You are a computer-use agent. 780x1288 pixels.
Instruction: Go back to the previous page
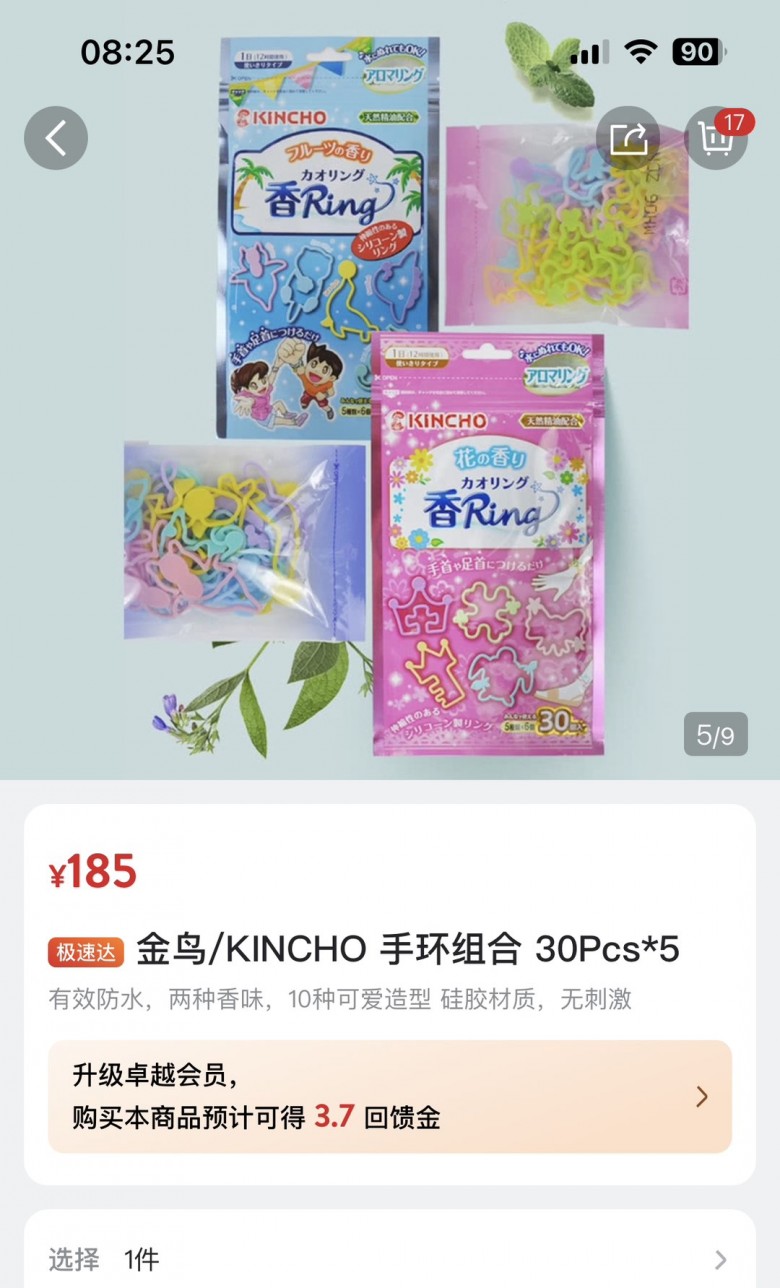click(56, 138)
